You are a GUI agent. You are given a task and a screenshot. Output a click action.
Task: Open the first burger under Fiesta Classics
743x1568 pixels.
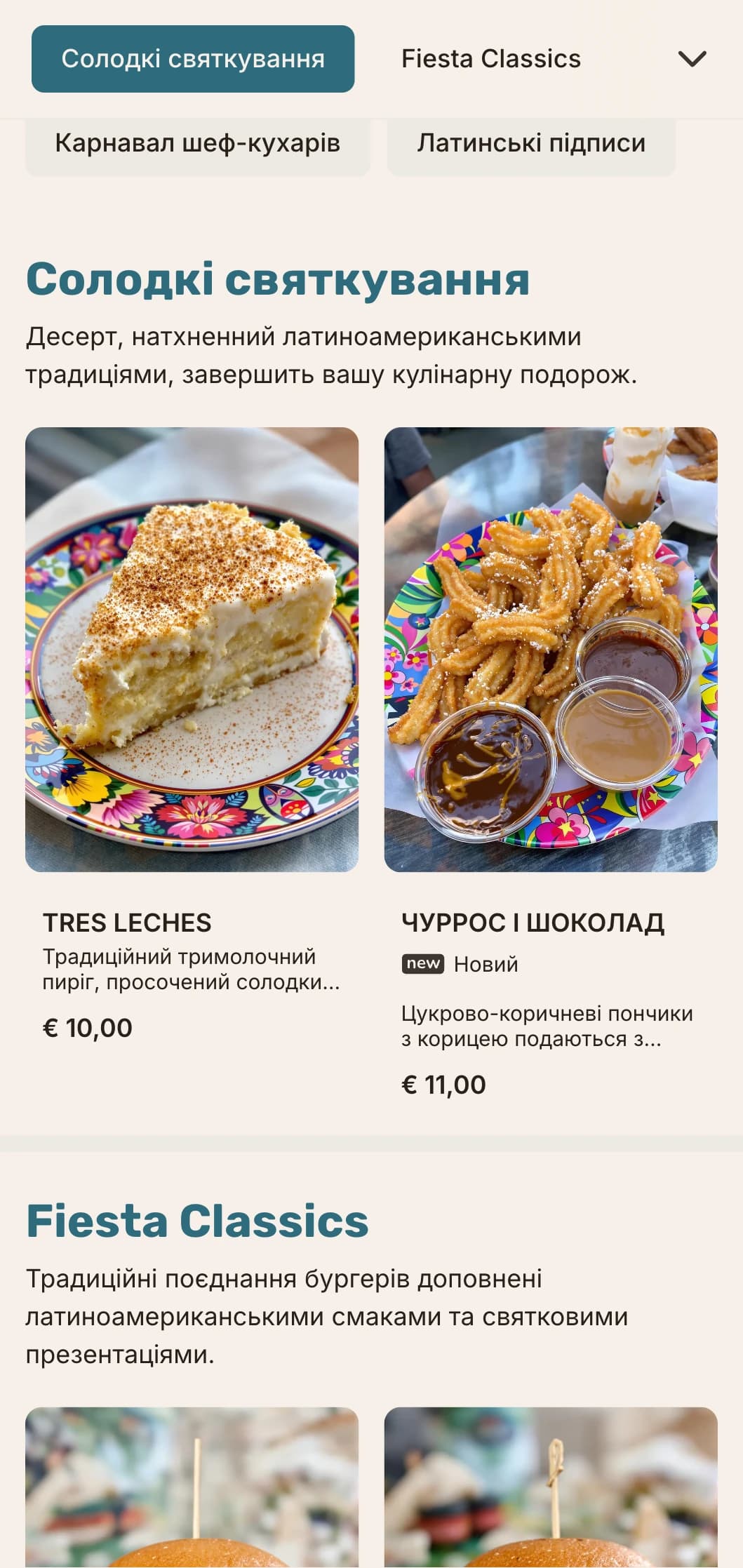pyautogui.click(x=192, y=1487)
